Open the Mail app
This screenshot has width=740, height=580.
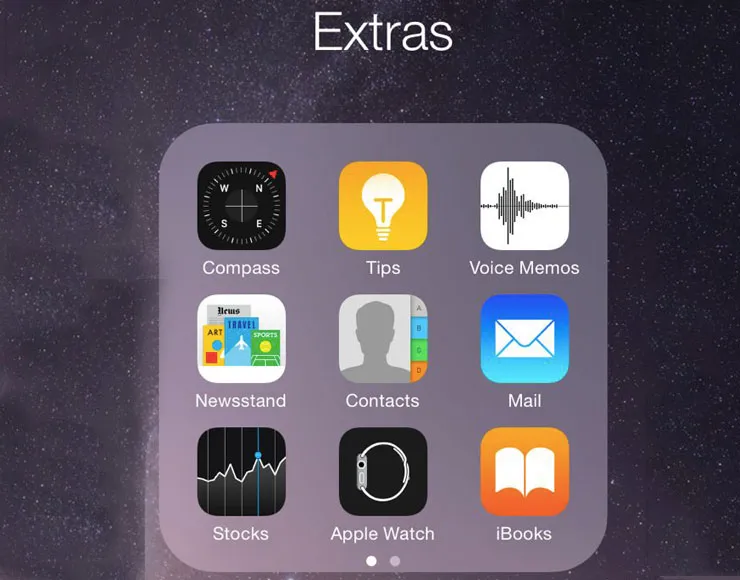tap(524, 339)
